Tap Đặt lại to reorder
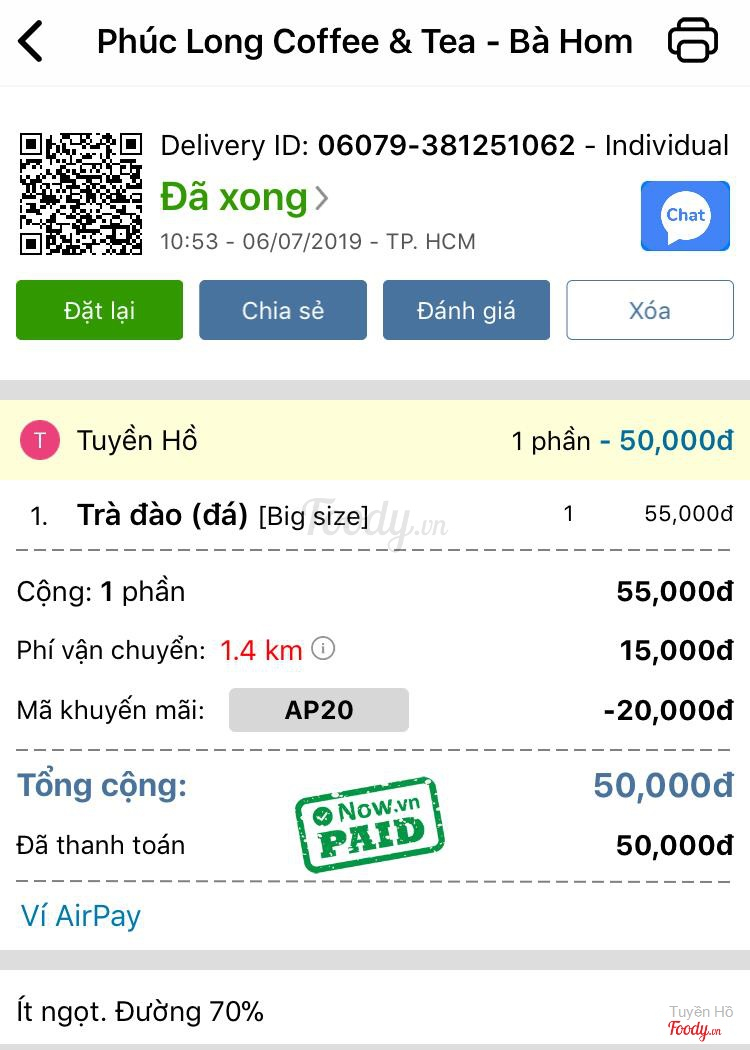The width and height of the screenshot is (750, 1050). pyautogui.click(x=99, y=310)
